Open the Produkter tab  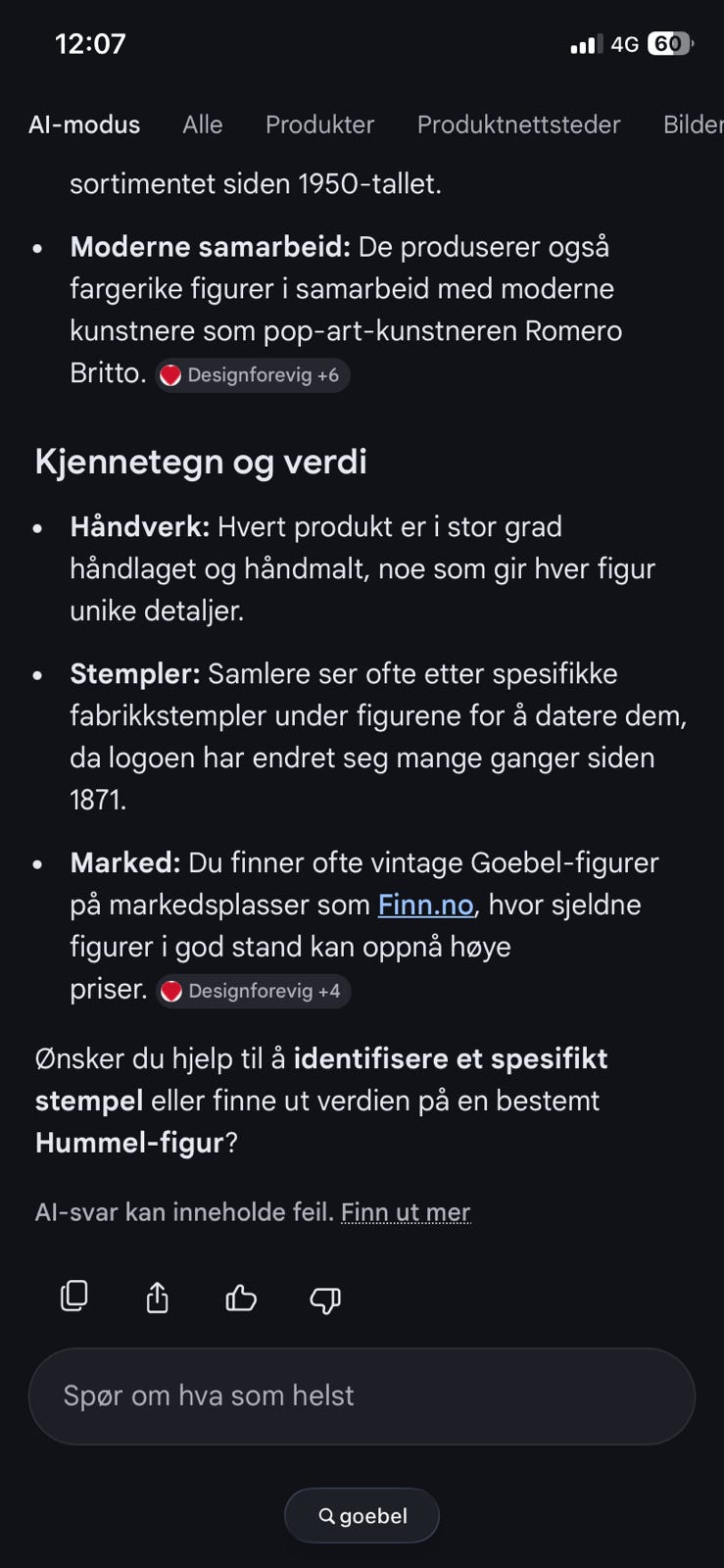318,124
